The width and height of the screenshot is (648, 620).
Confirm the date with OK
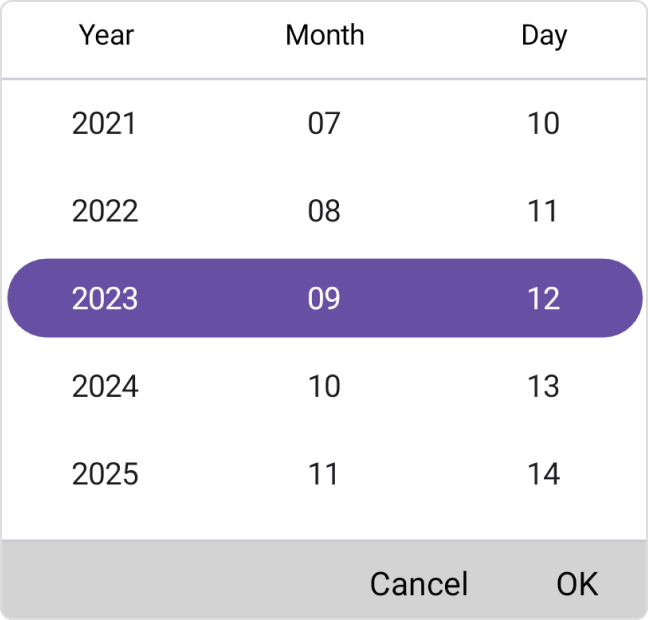pyautogui.click(x=577, y=583)
